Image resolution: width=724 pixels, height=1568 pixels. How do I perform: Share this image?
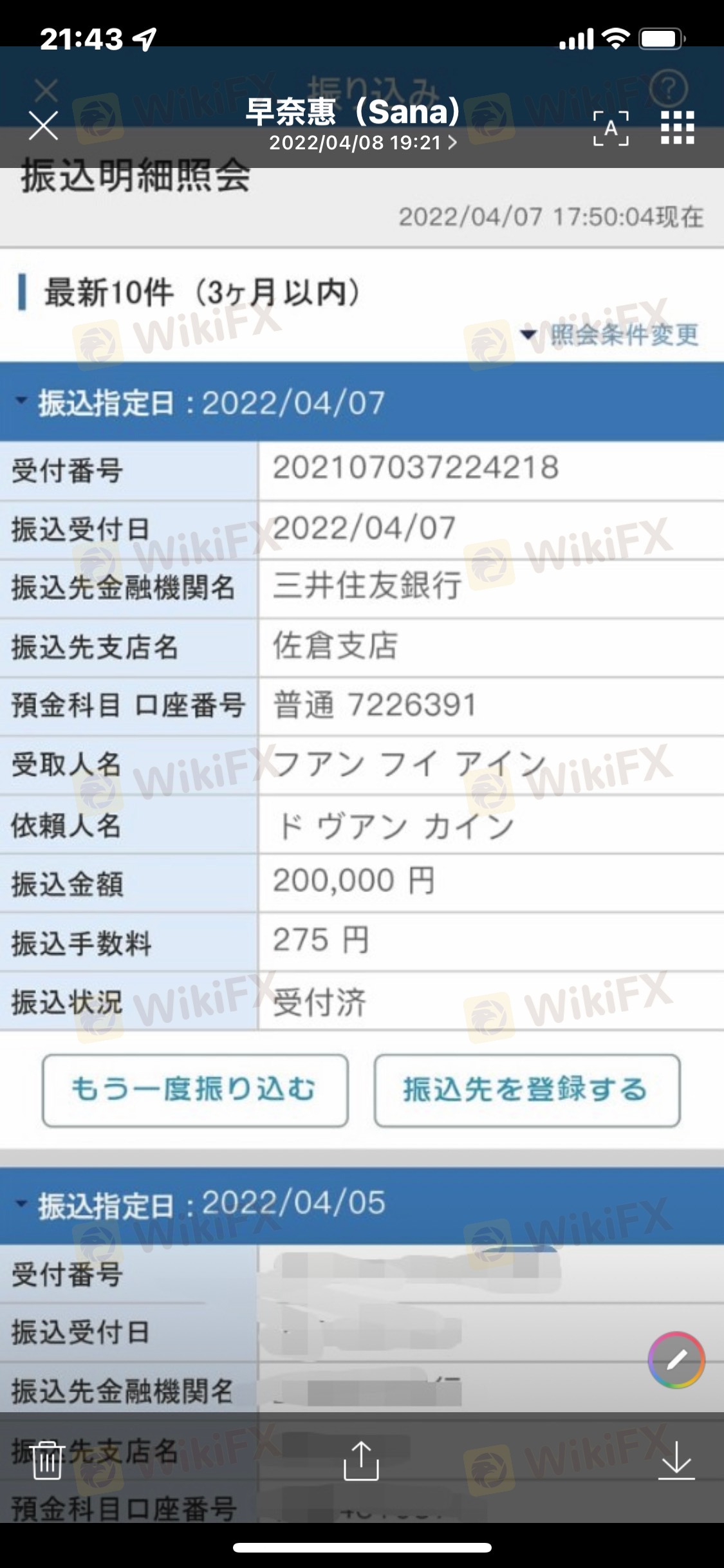pyautogui.click(x=361, y=1461)
